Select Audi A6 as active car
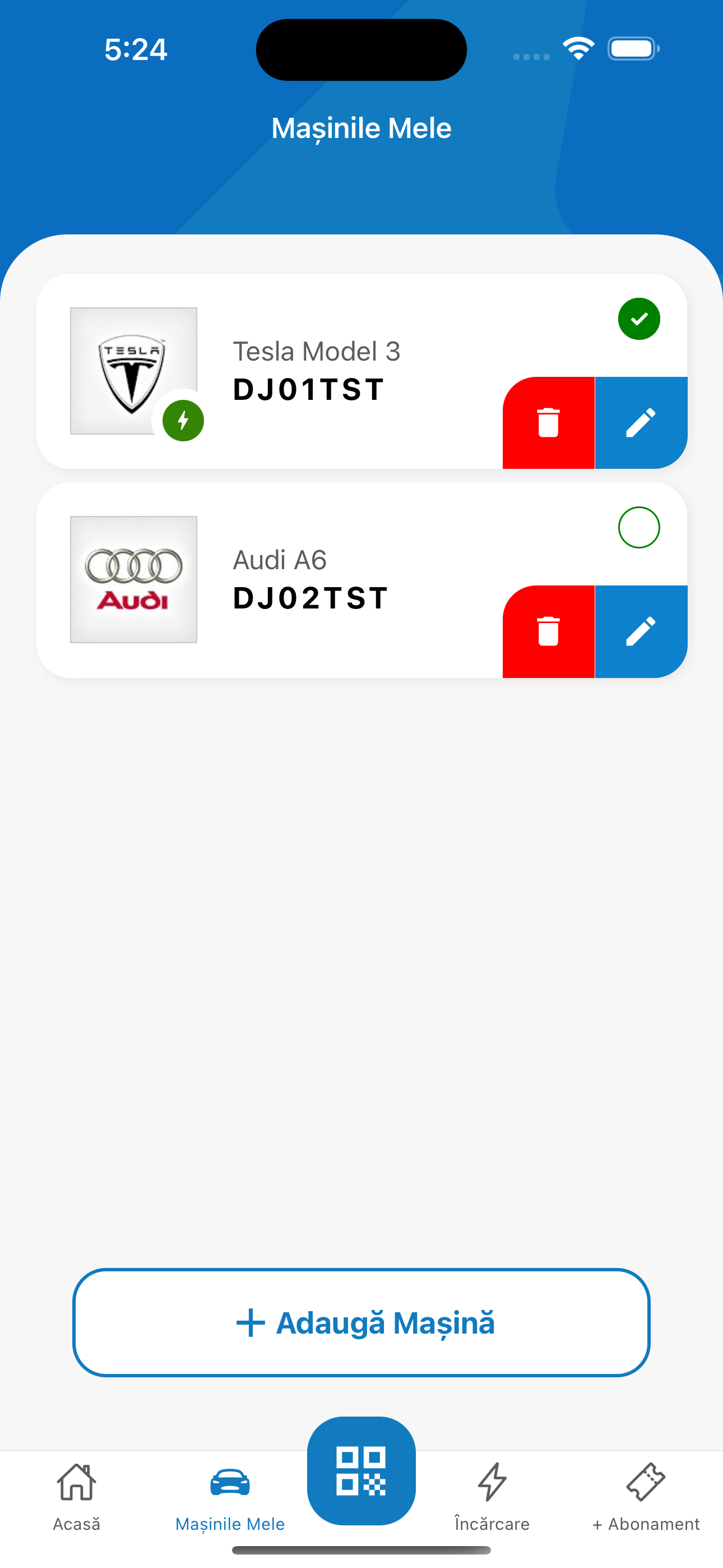 (639, 527)
